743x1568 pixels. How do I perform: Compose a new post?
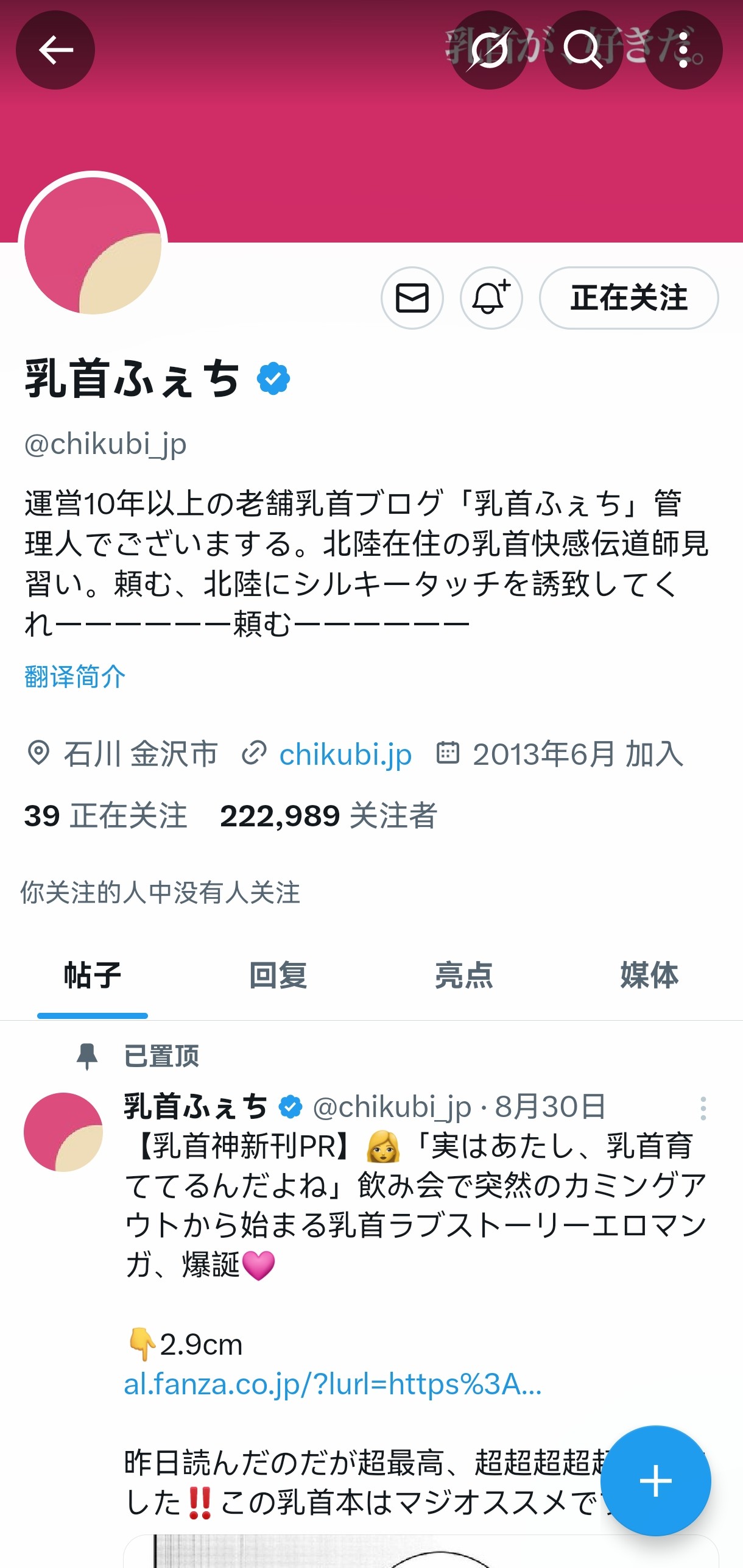(655, 1480)
